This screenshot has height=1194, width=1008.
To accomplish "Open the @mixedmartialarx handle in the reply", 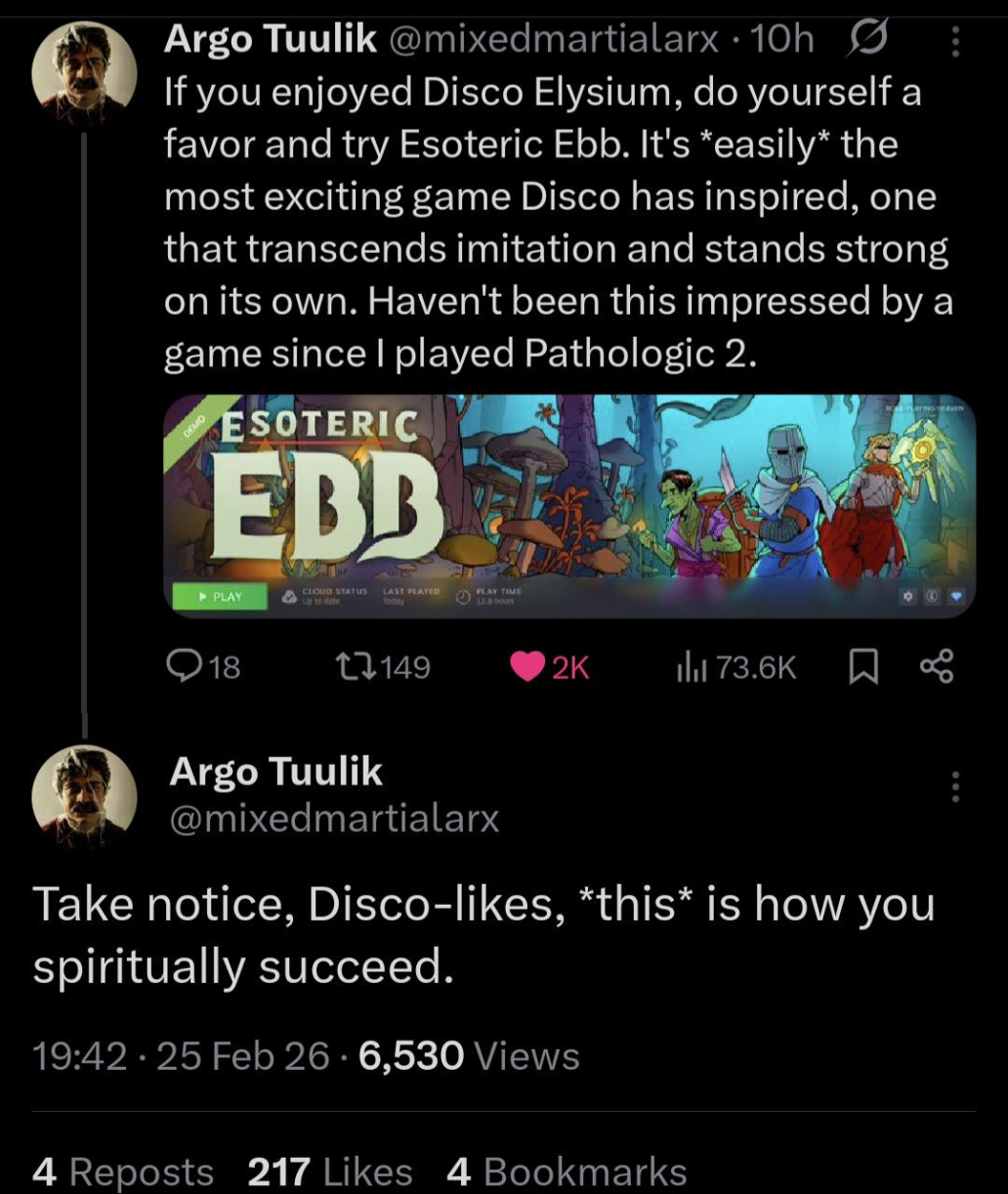I will (334, 818).
